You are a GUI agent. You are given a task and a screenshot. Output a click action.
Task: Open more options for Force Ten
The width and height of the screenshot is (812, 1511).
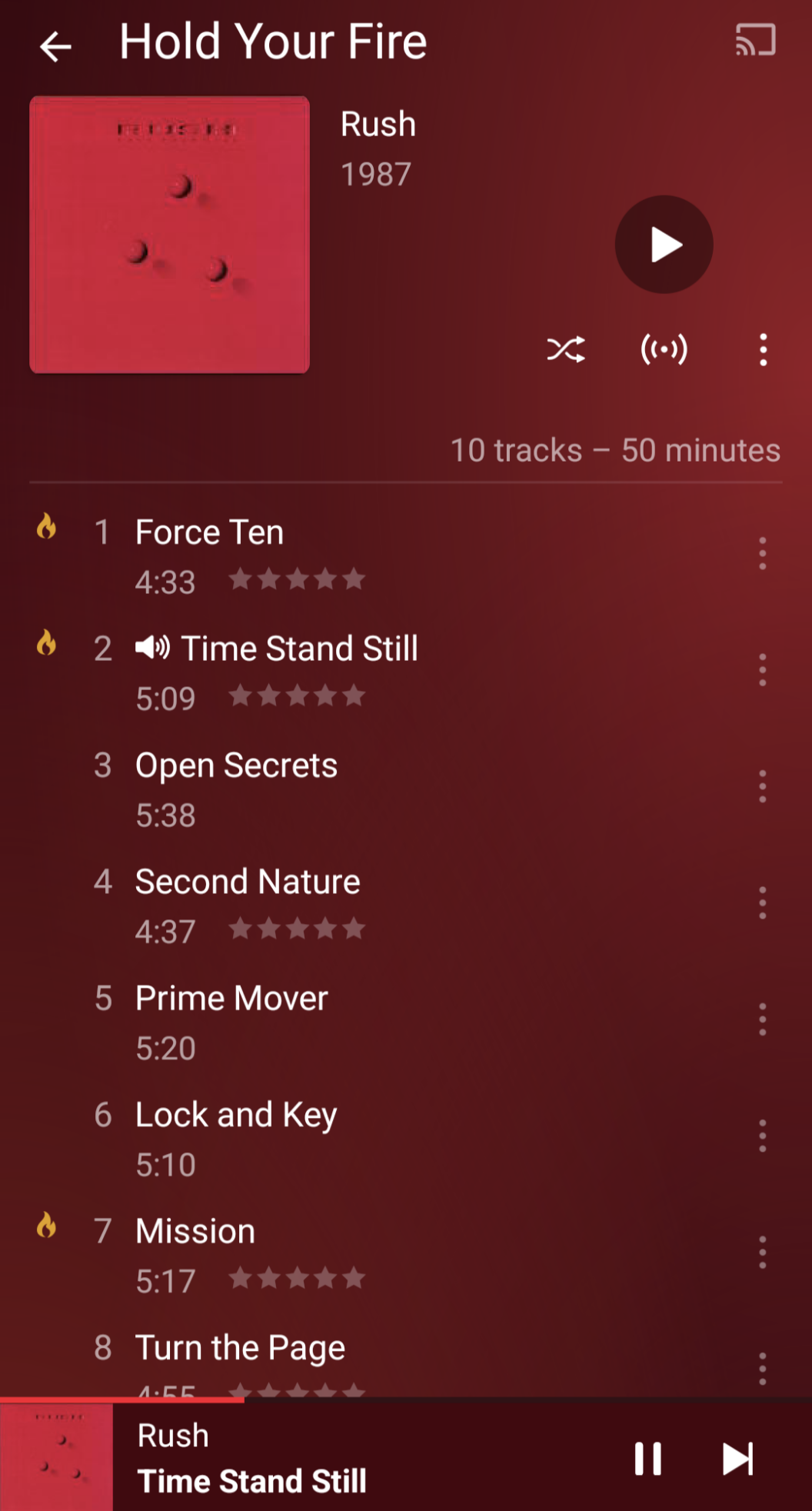click(x=763, y=554)
